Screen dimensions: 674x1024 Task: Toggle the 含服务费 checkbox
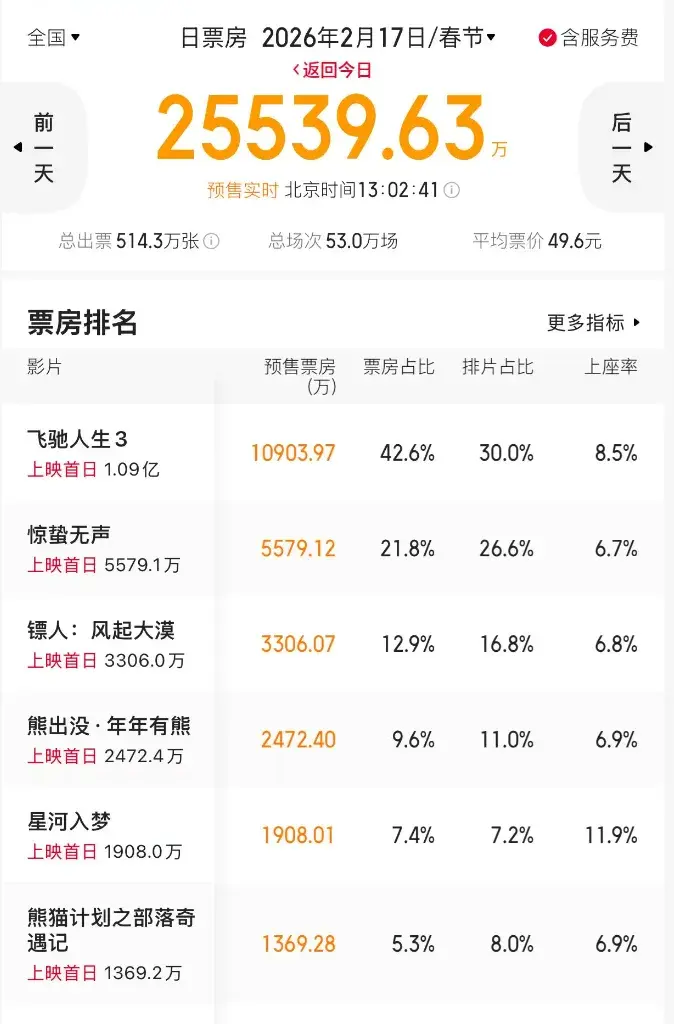(547, 38)
